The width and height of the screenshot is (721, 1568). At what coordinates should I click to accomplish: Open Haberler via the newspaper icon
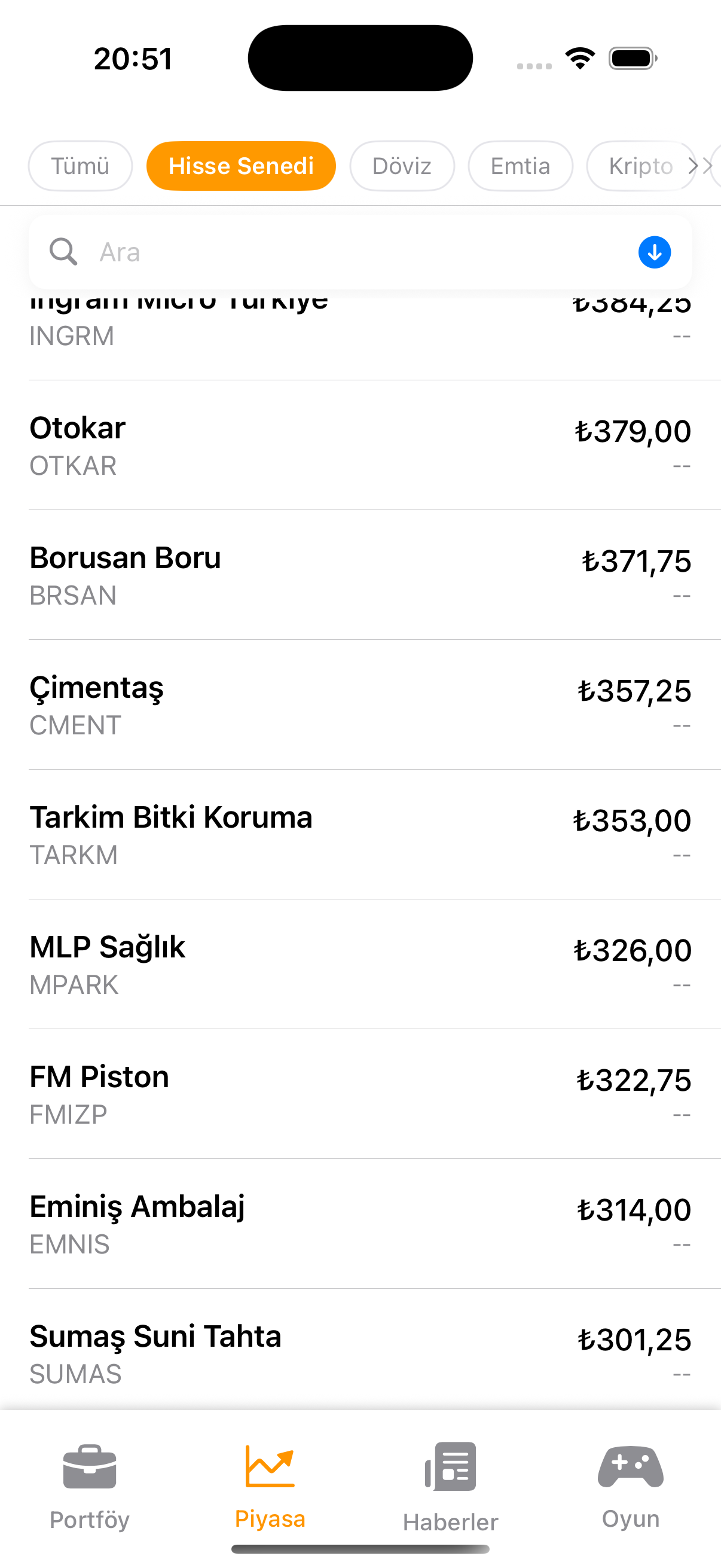pos(450,1467)
